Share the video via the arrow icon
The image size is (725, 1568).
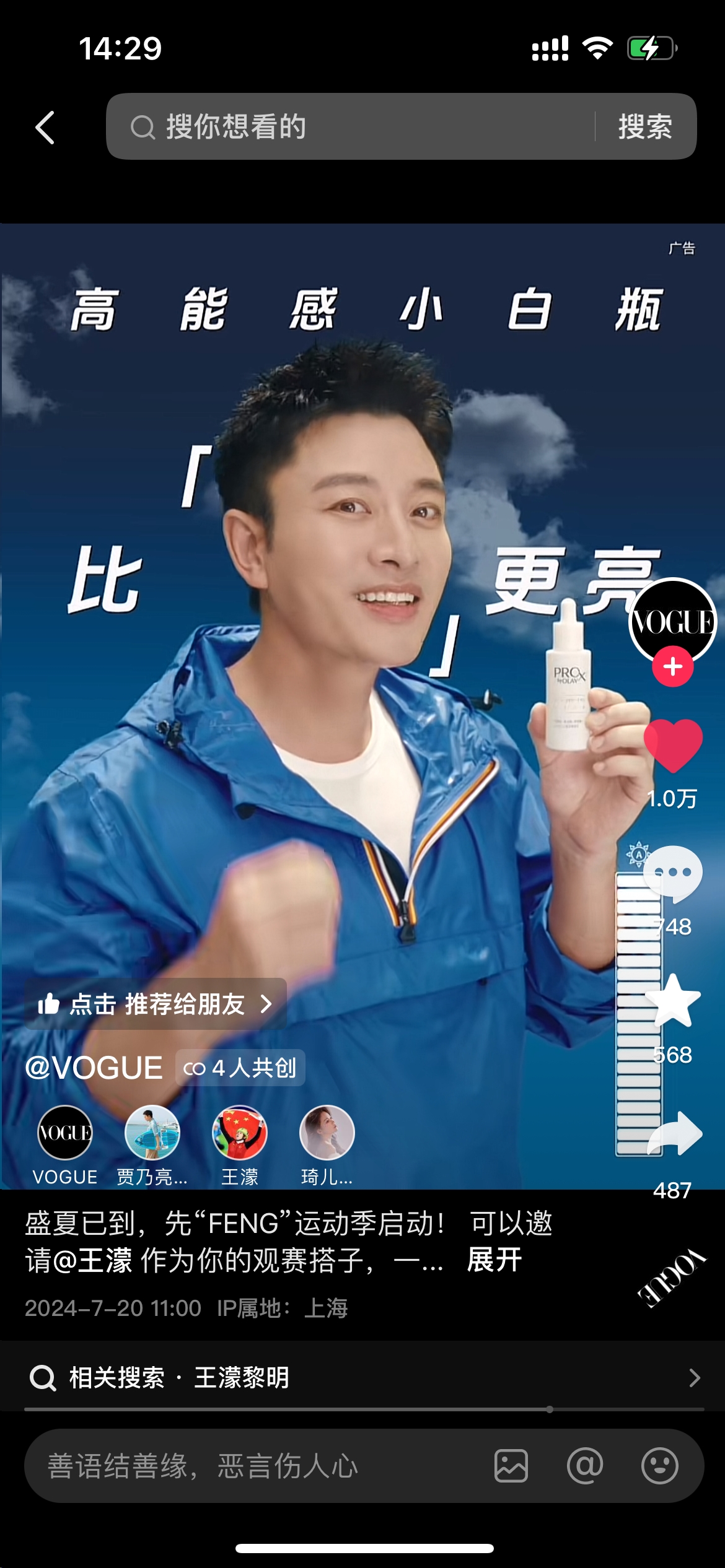[674, 1134]
